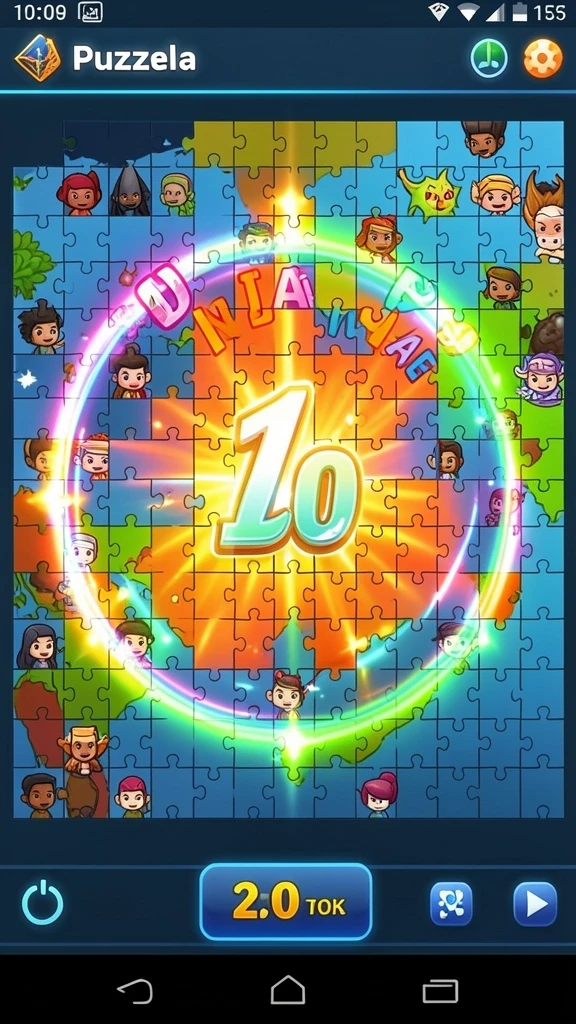Open the puzzle pieces icon button
Image resolution: width=576 pixels, height=1024 pixels.
[x=451, y=904]
